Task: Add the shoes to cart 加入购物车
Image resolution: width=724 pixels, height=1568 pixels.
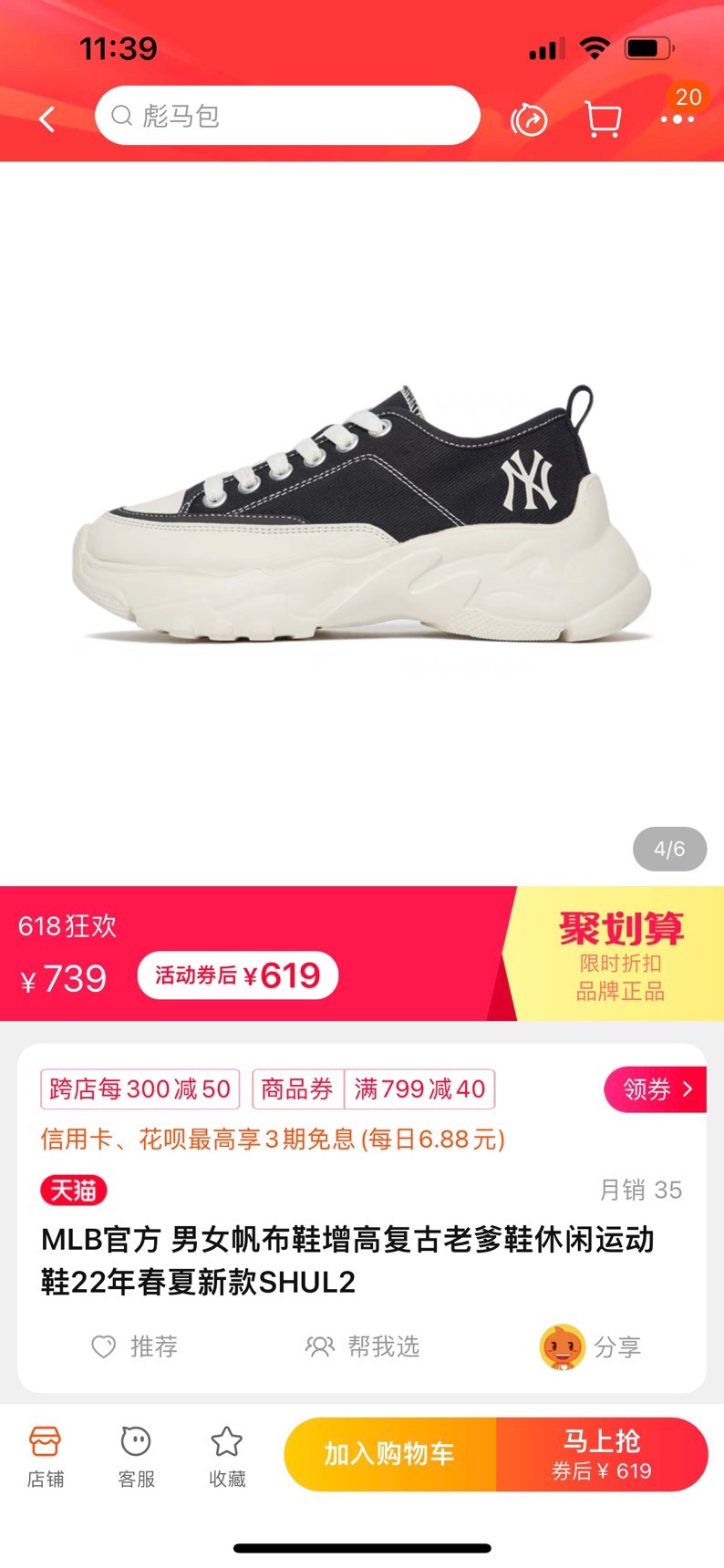Action: (x=389, y=1454)
